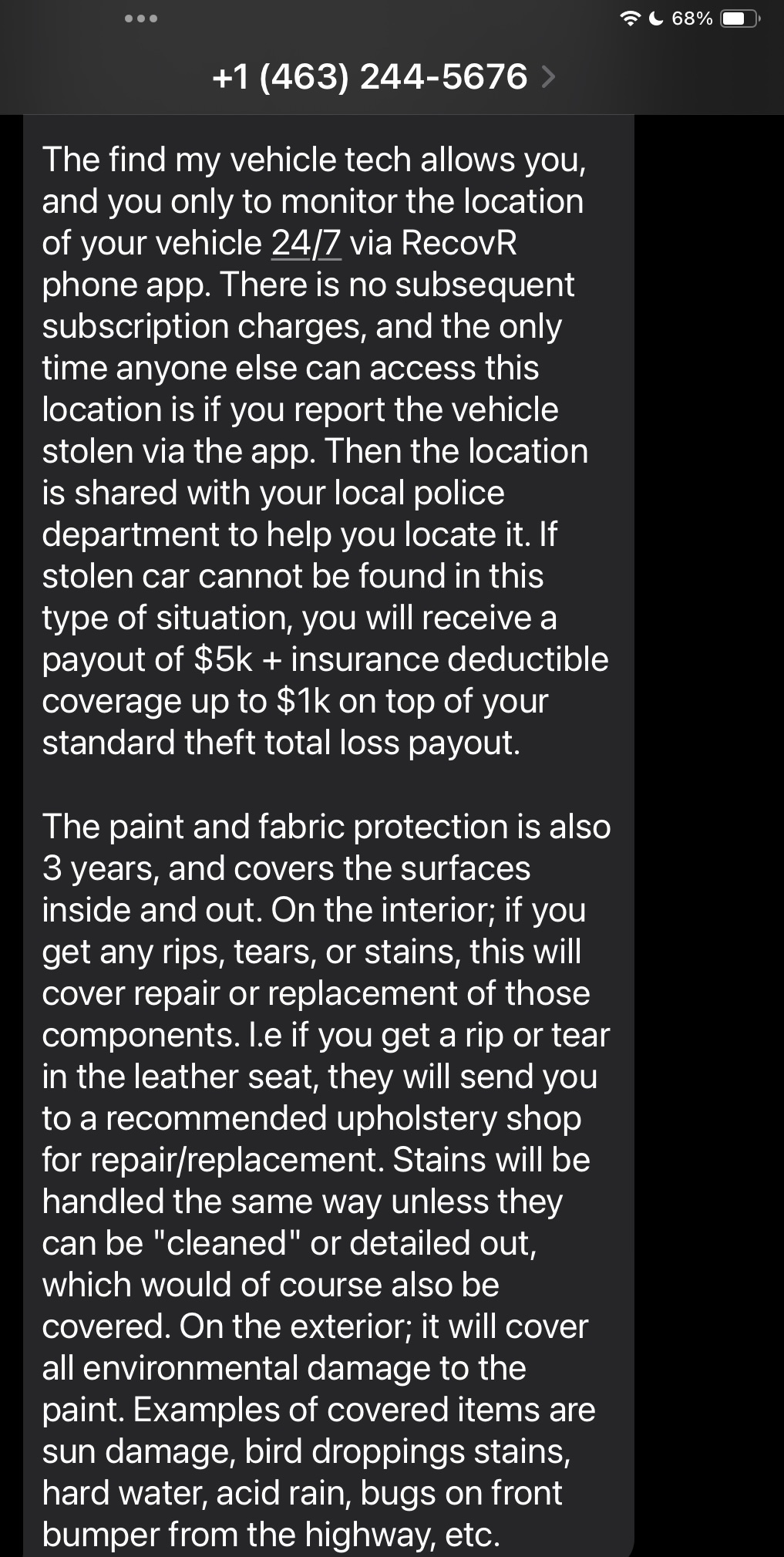The width and height of the screenshot is (784, 1557).
Task: Open contact details for +1 (463) 244-5676
Action: (x=383, y=76)
